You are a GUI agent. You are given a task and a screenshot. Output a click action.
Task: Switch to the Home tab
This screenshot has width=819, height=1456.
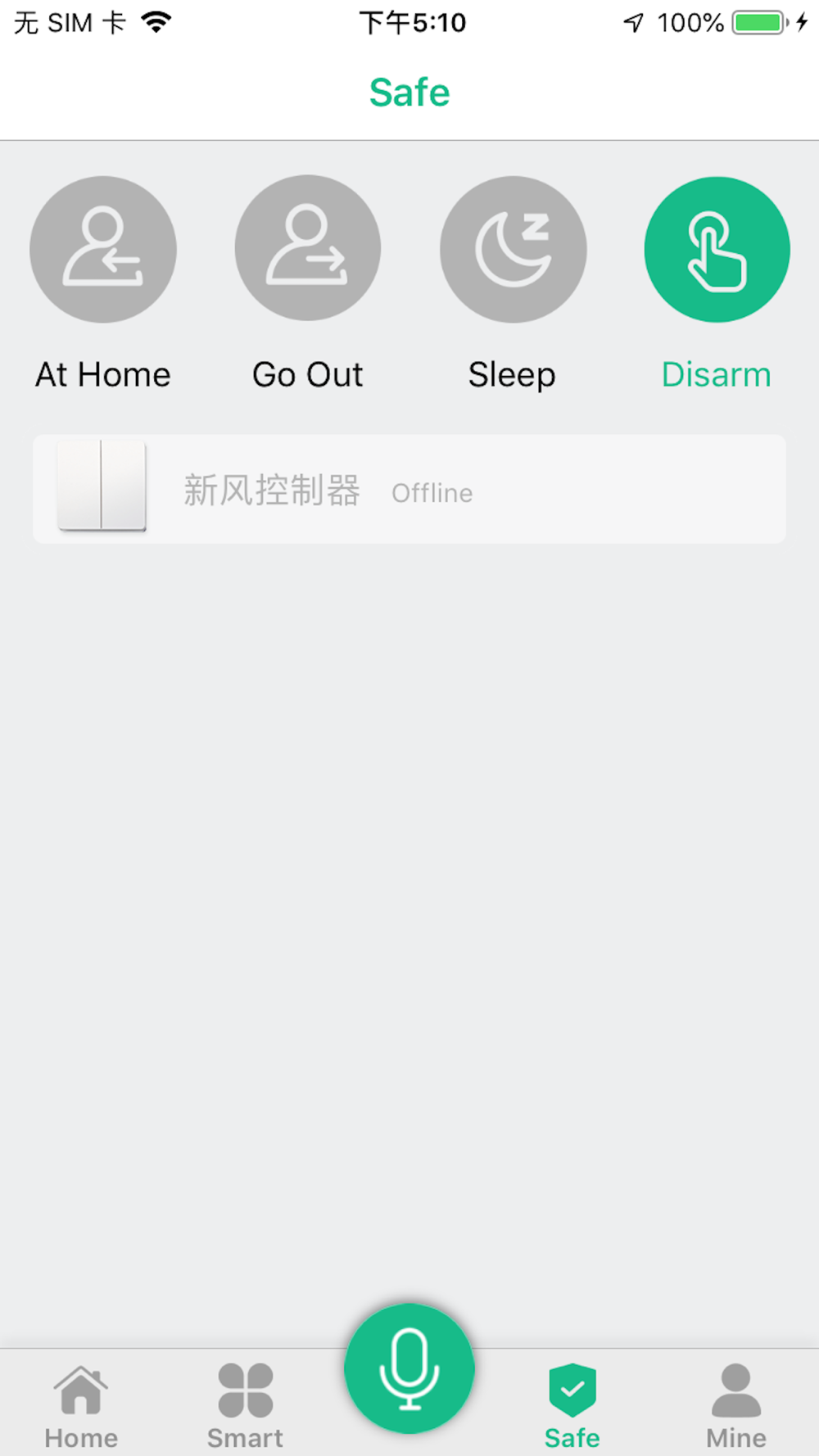click(81, 1406)
